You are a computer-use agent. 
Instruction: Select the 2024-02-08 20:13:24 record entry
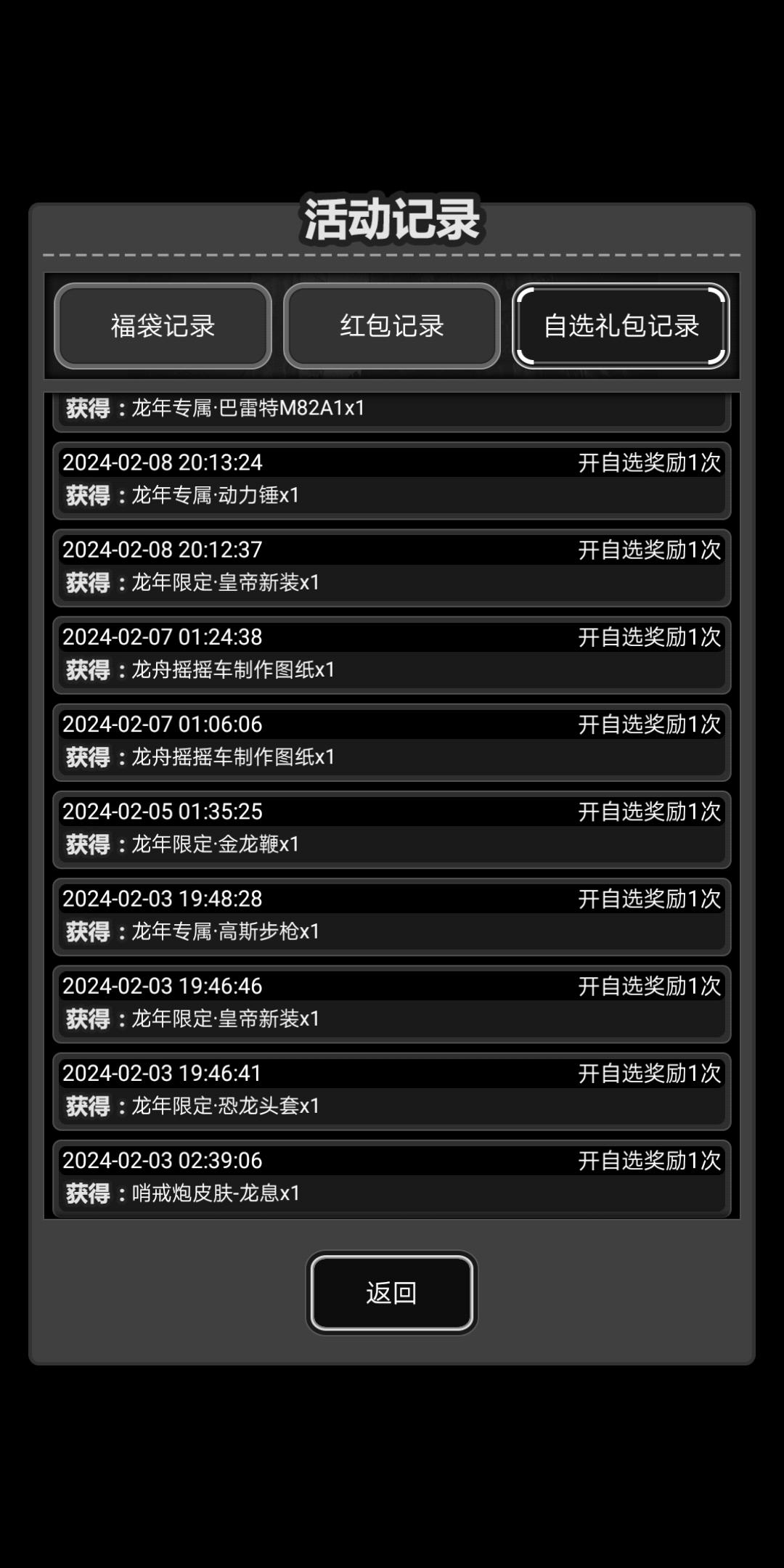[x=391, y=478]
